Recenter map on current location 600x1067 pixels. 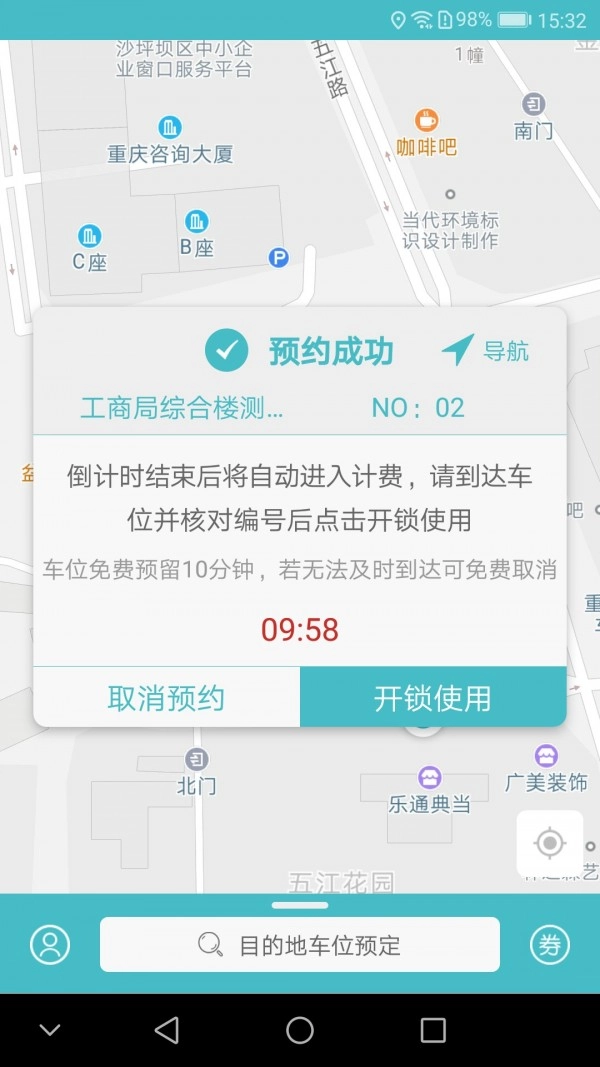click(550, 844)
